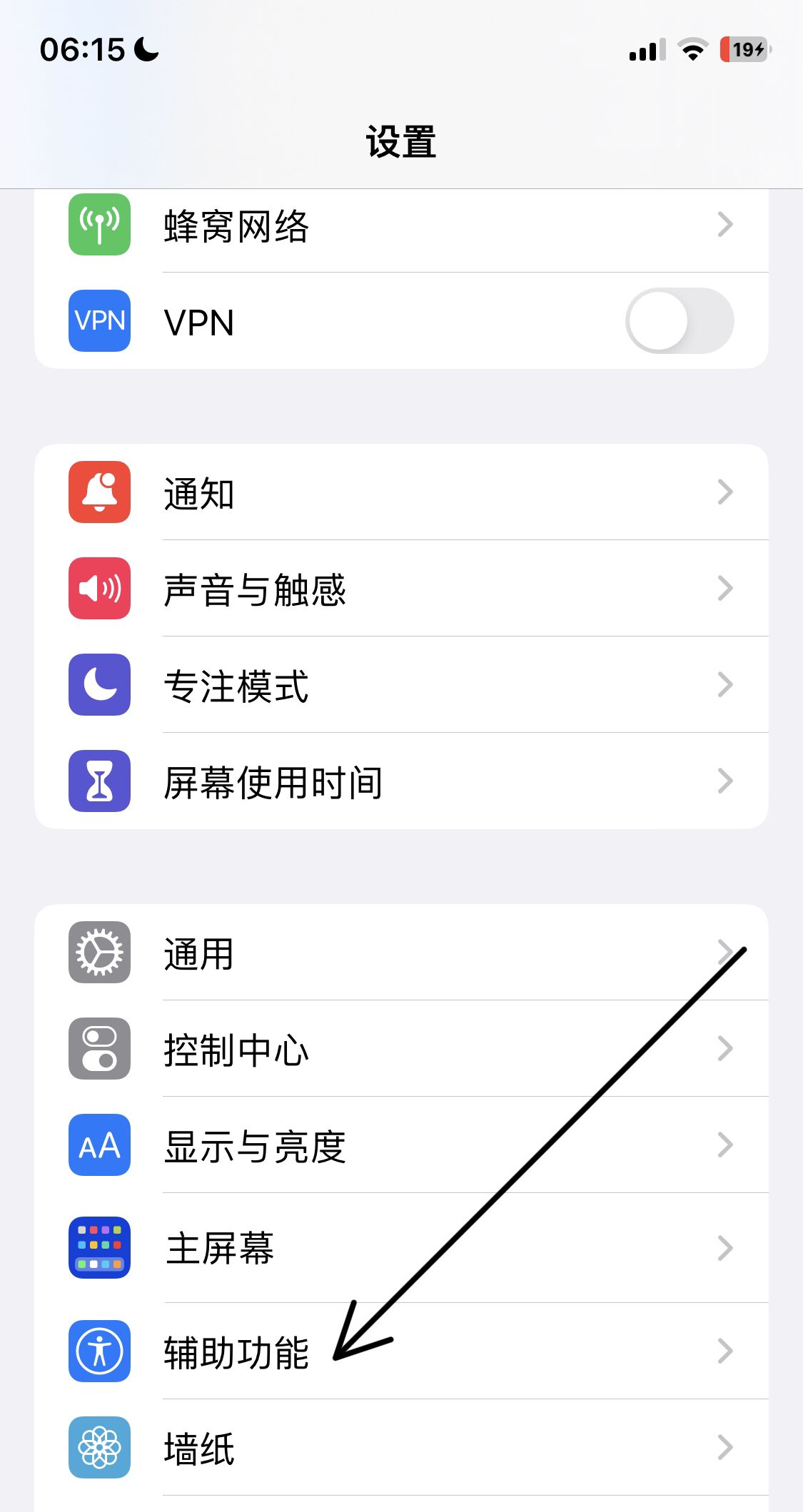Tap the Sounds & Haptics (声音与触感) speaker icon
Screen dimensions: 803x1512
(x=99, y=588)
